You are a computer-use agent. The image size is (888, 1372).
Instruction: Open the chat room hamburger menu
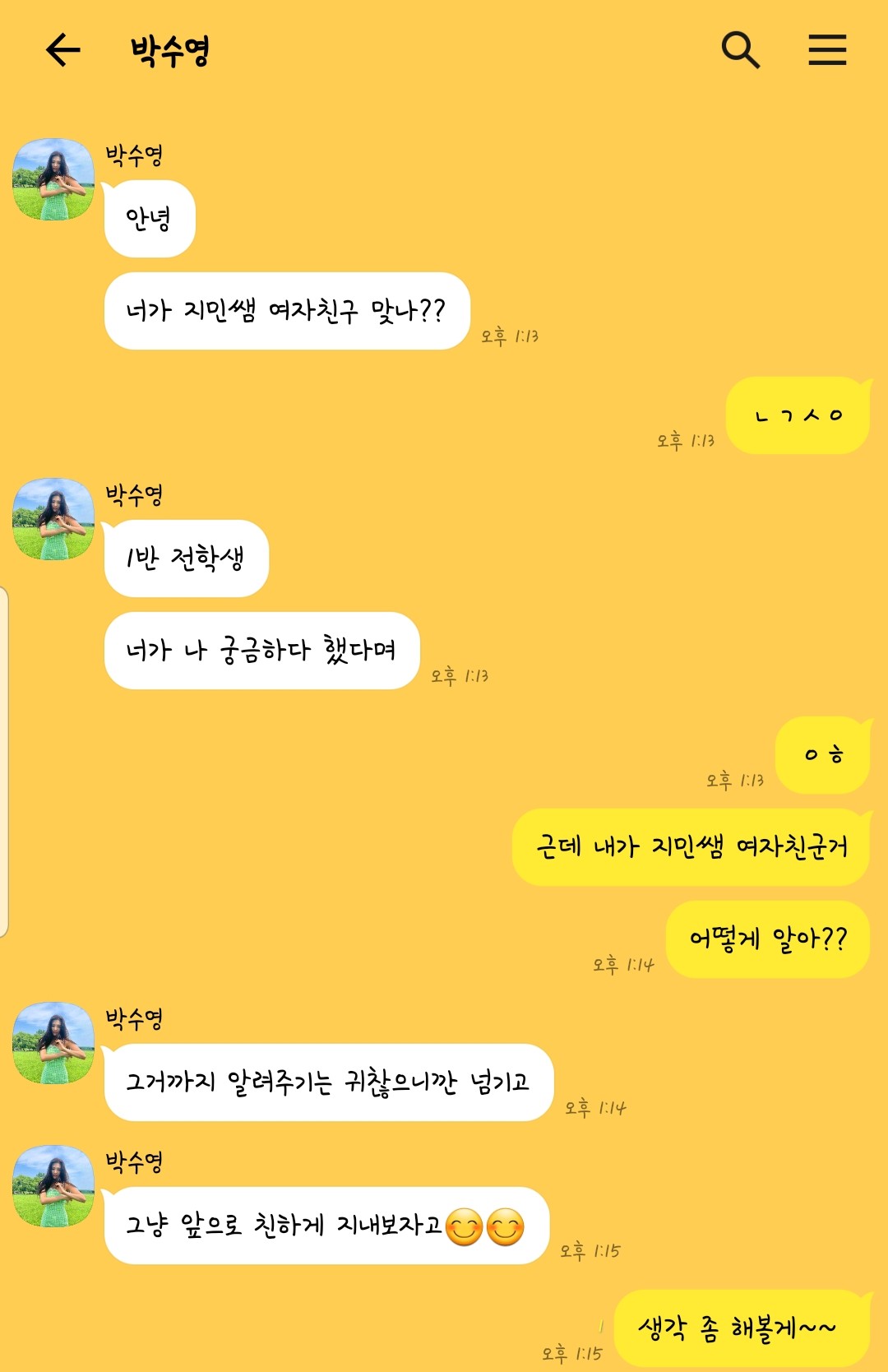coord(826,50)
